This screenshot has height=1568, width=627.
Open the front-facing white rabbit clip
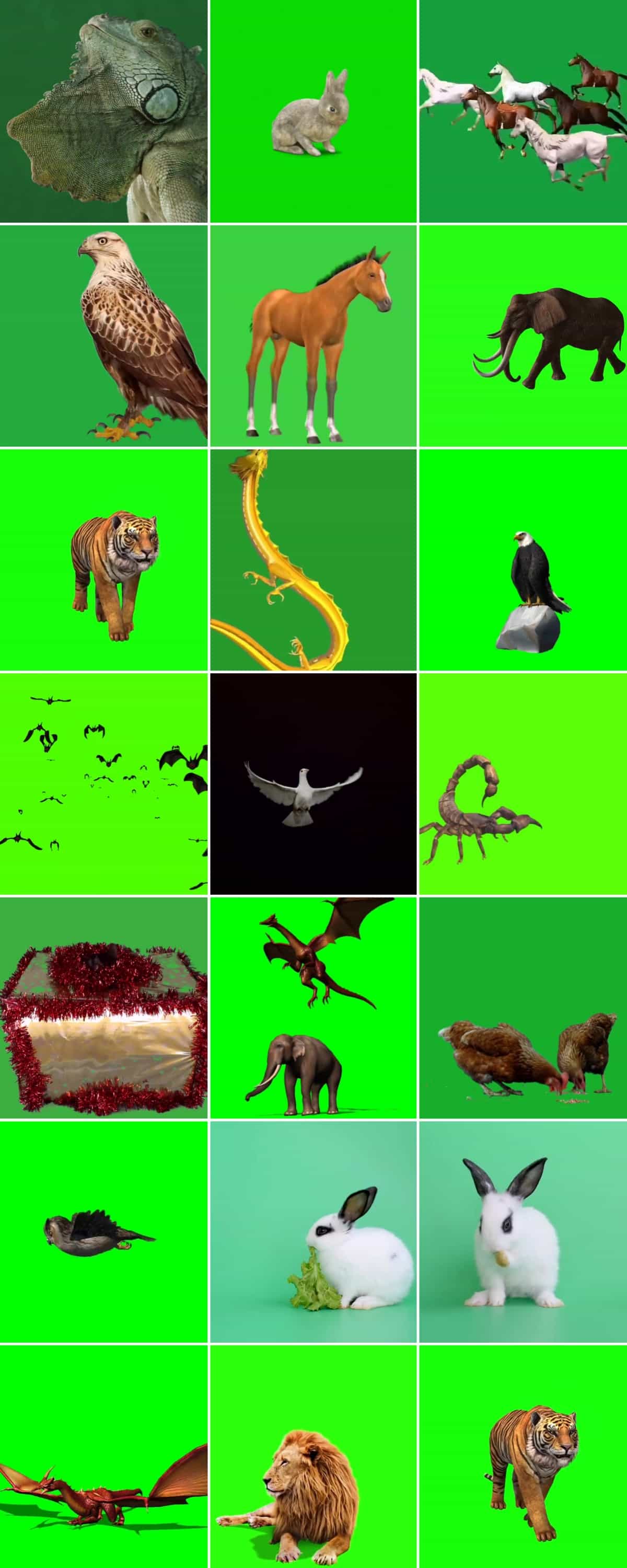tap(523, 1231)
